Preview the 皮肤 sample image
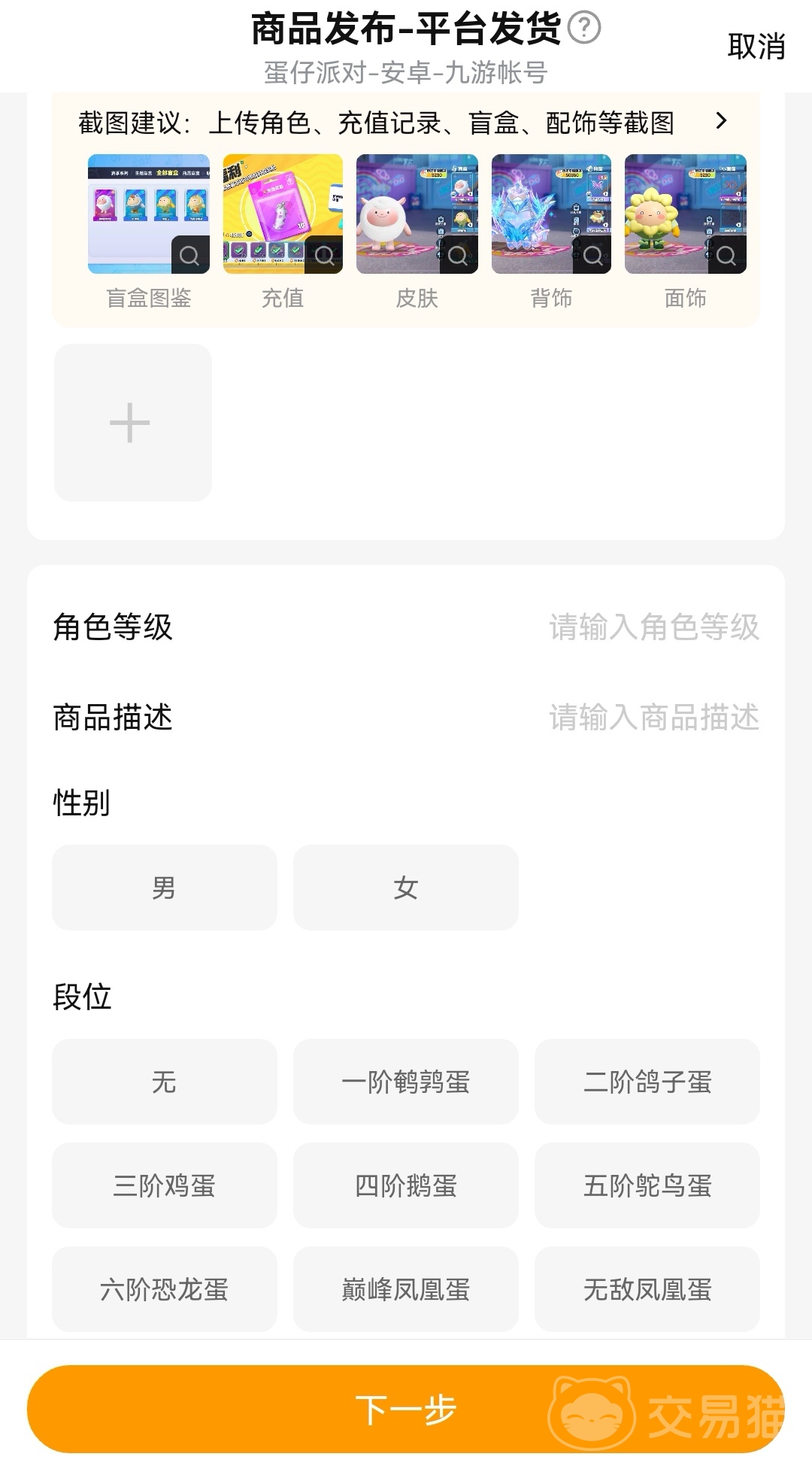 click(417, 214)
